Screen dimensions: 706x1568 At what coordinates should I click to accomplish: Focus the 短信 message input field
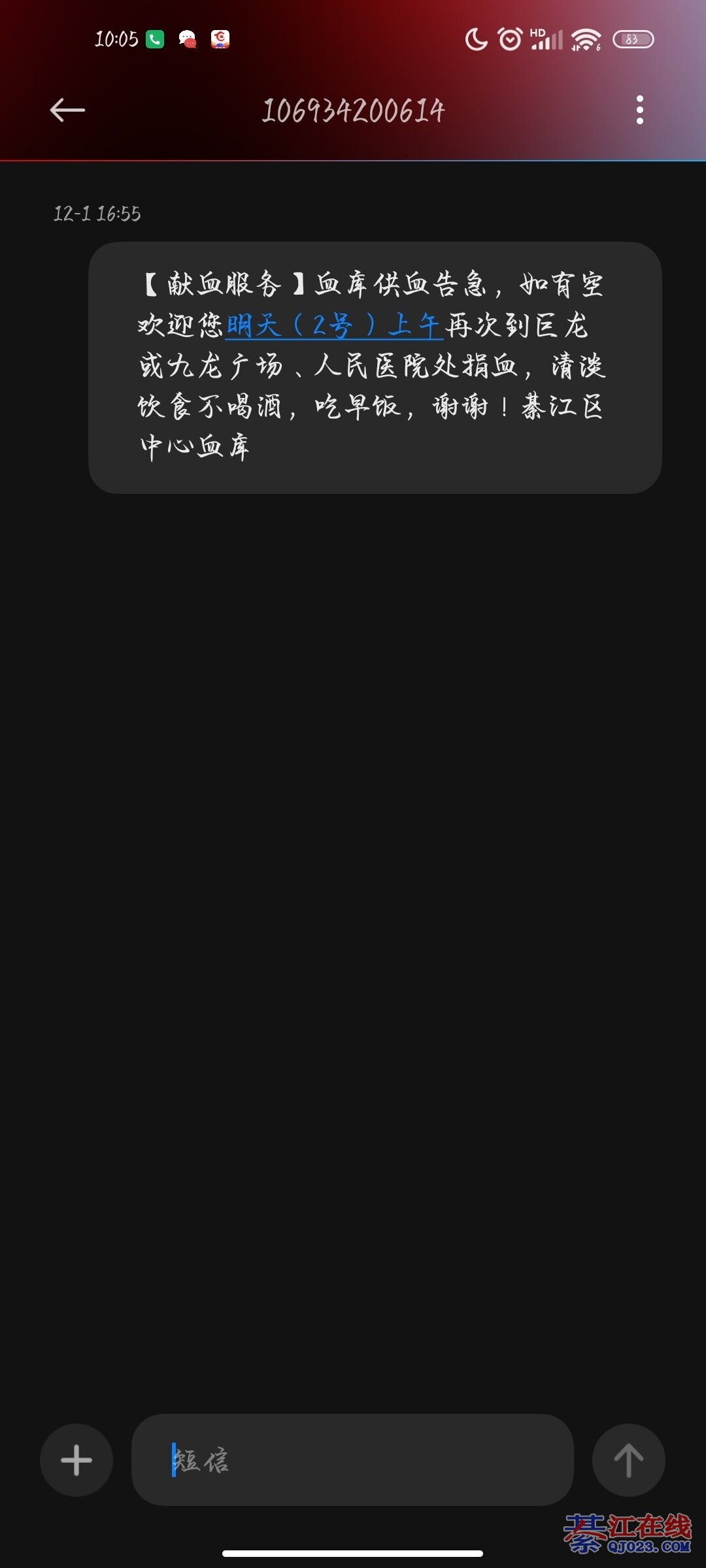coord(353,1460)
